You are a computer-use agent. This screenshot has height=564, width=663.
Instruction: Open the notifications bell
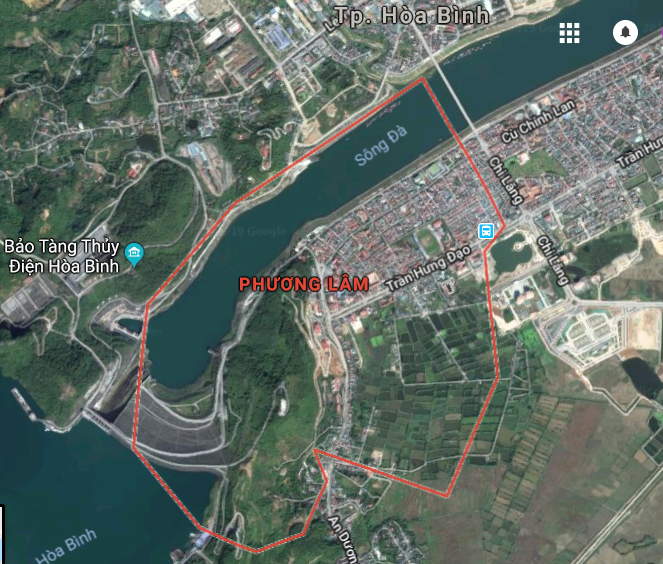(x=625, y=33)
